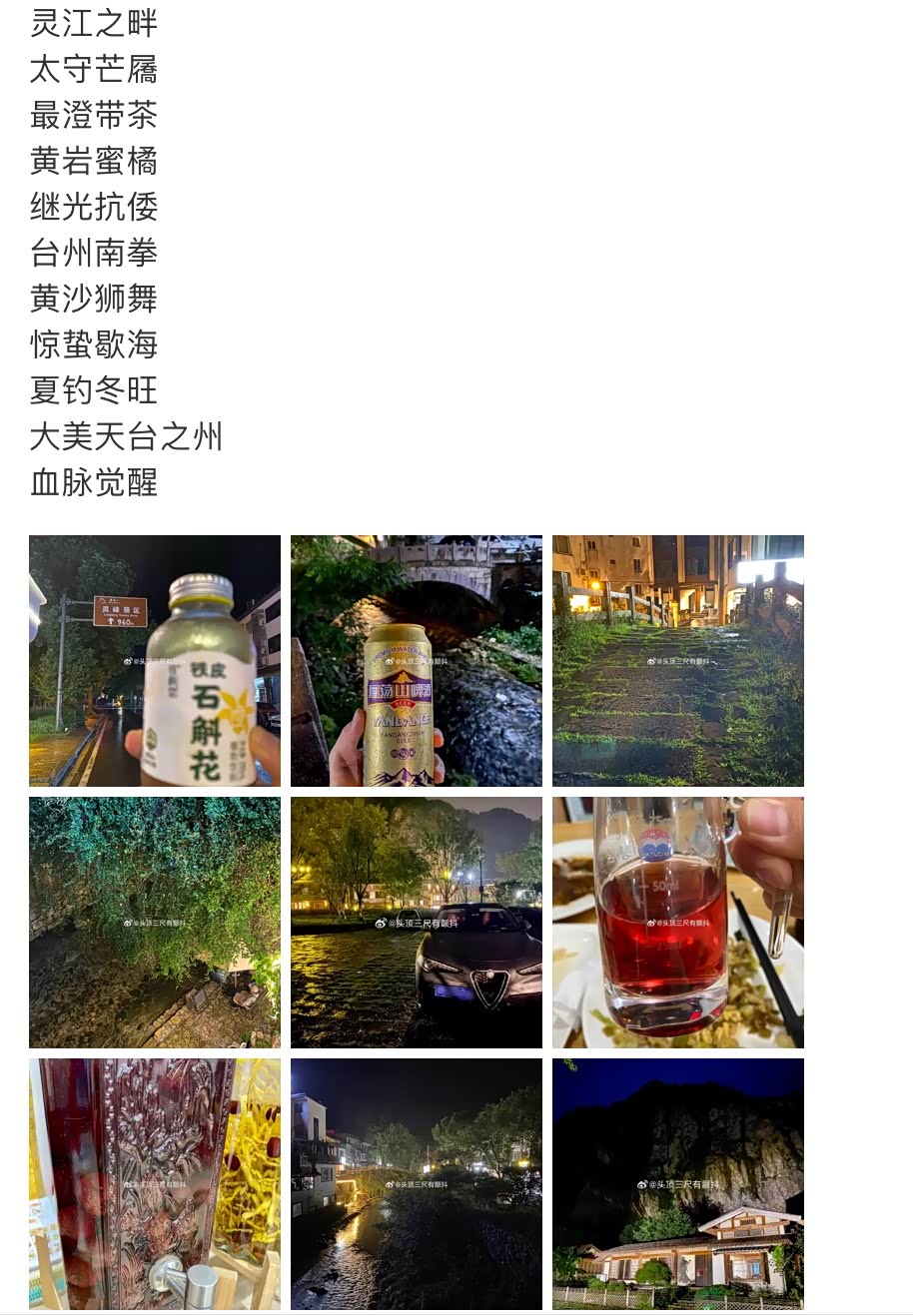Open the mossy stone stairway photo
Viewport: 913px width, 1316px height.
pyautogui.click(x=678, y=661)
